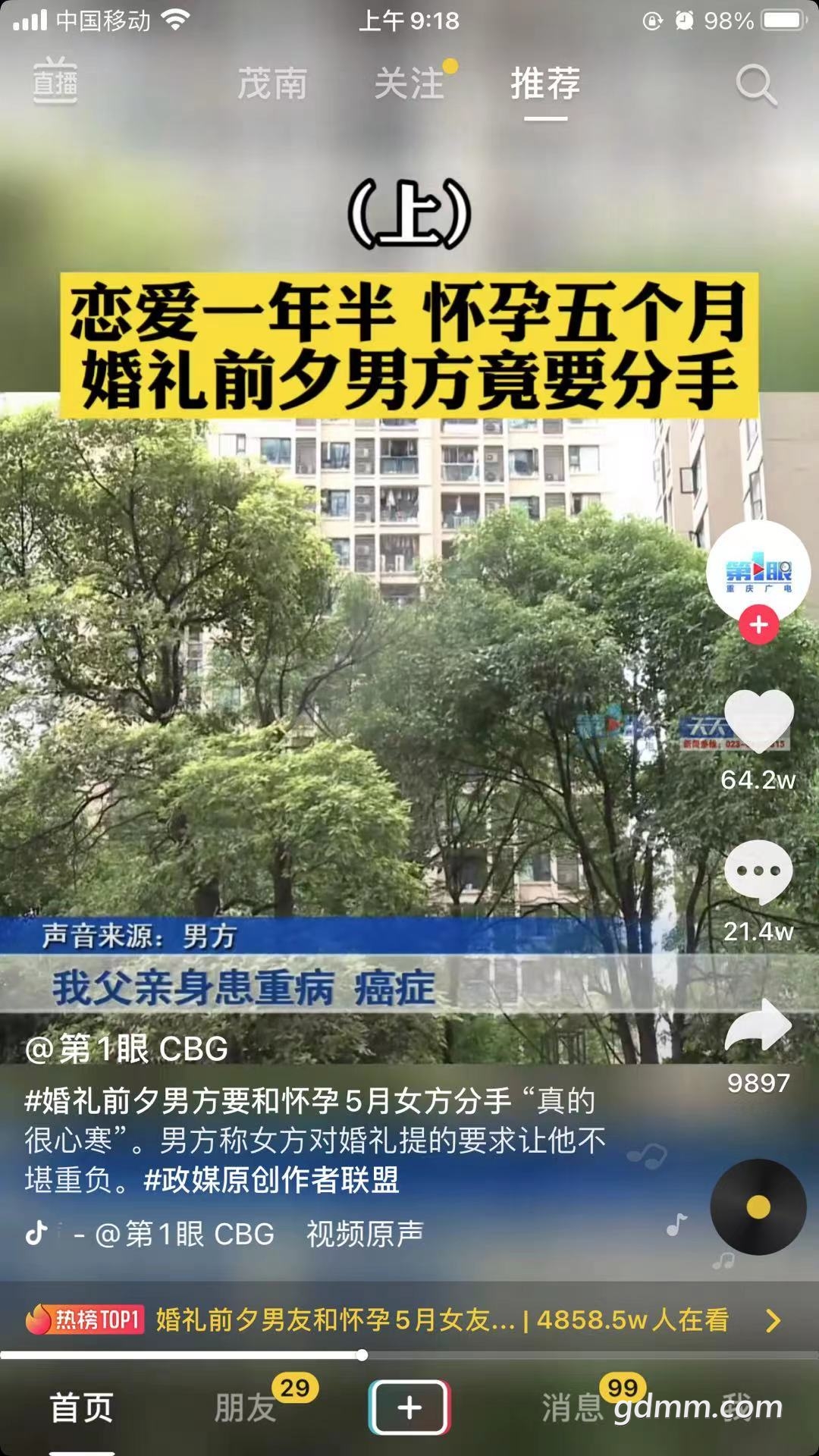
Task: Open 第1眼 profile avatar
Action: point(758,572)
